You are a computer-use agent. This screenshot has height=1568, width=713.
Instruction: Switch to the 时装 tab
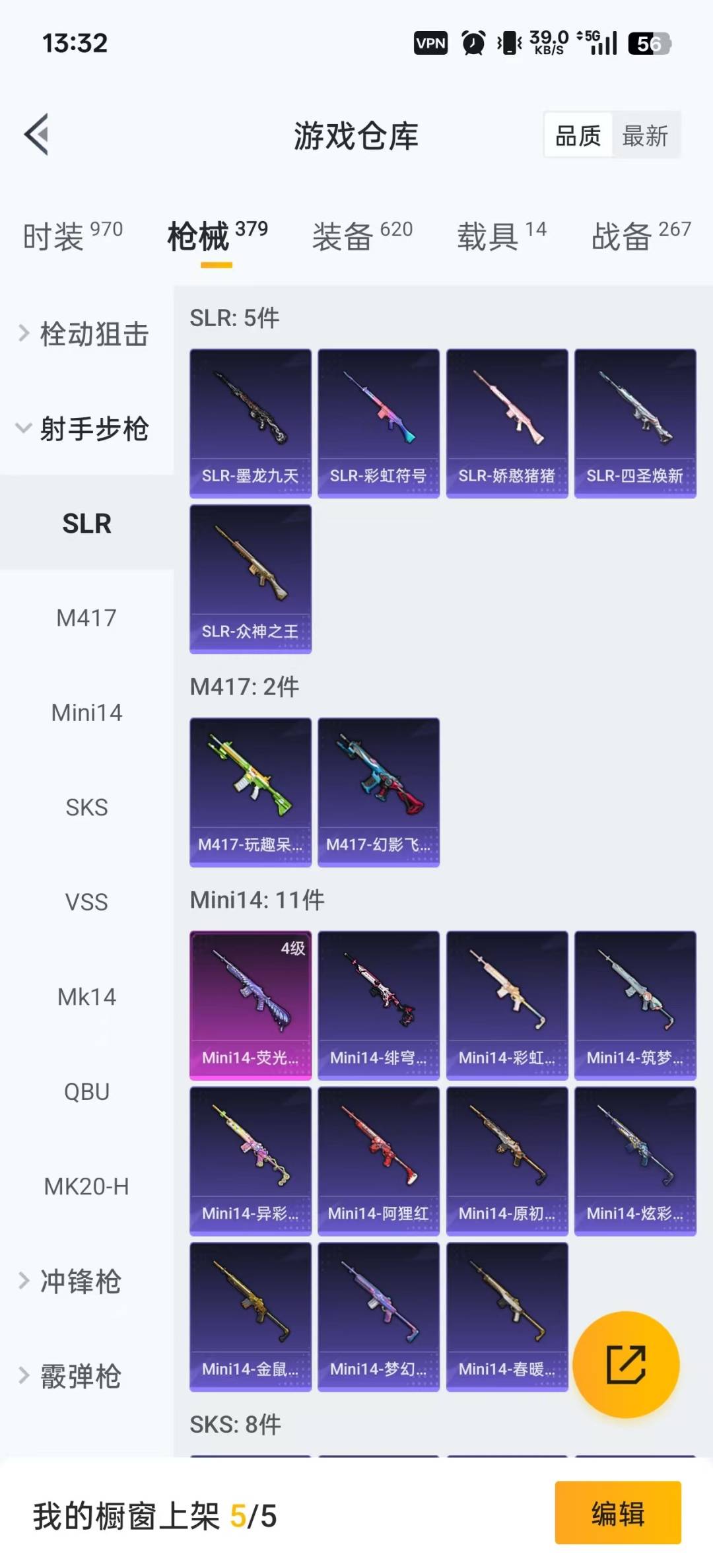click(73, 236)
